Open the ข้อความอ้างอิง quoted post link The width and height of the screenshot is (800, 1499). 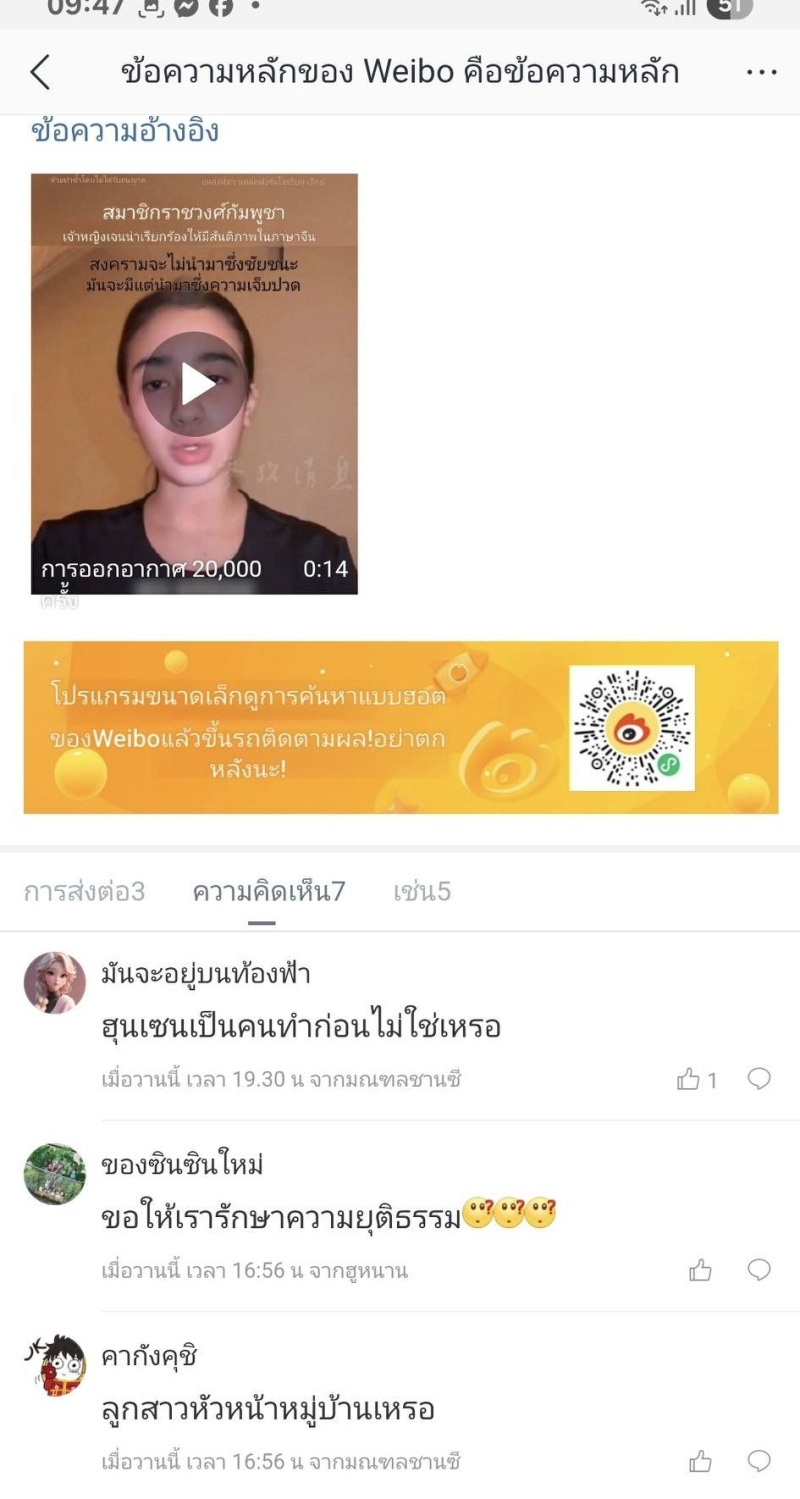tap(125, 132)
